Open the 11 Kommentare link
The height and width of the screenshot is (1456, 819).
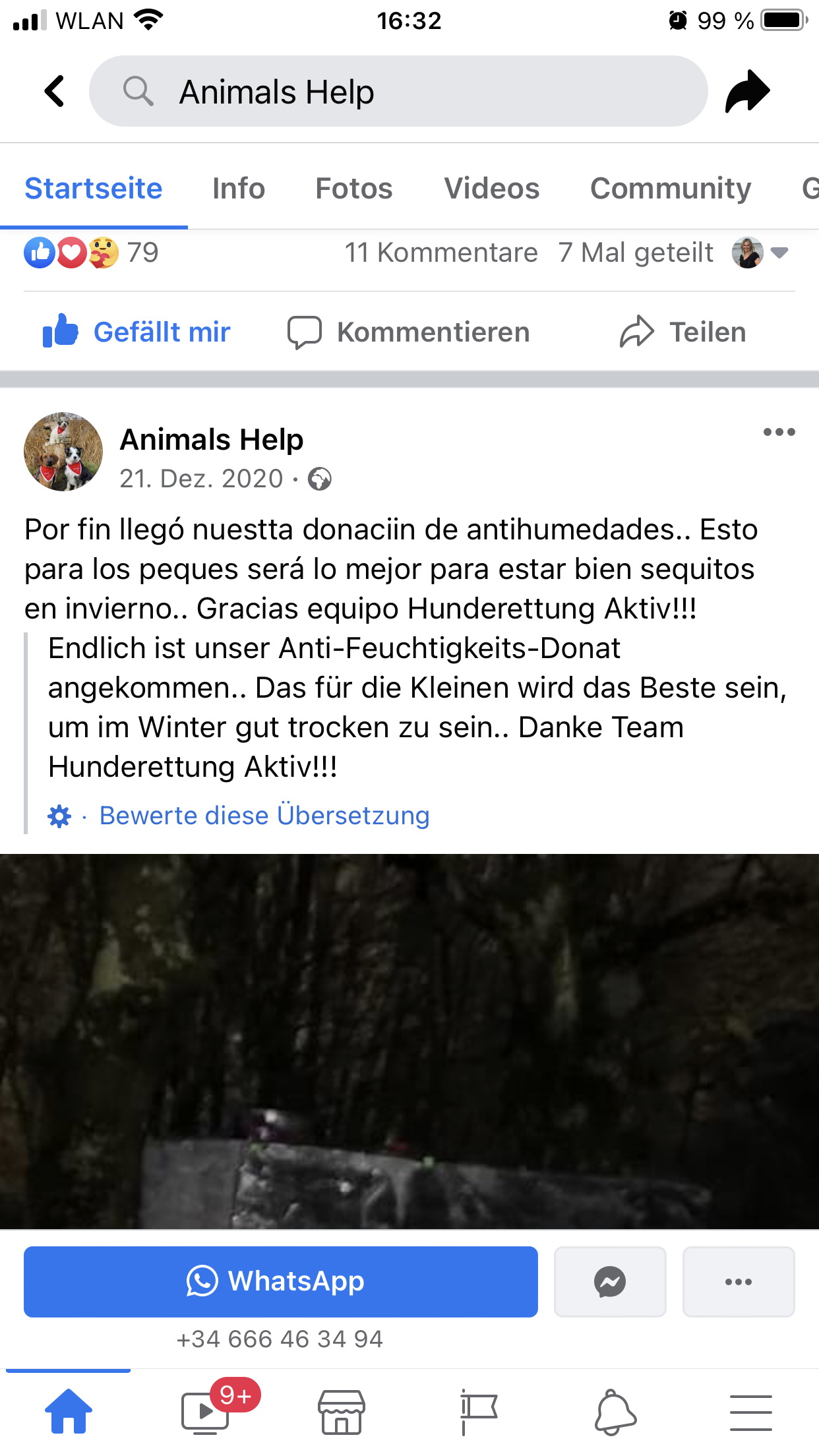coord(441,253)
